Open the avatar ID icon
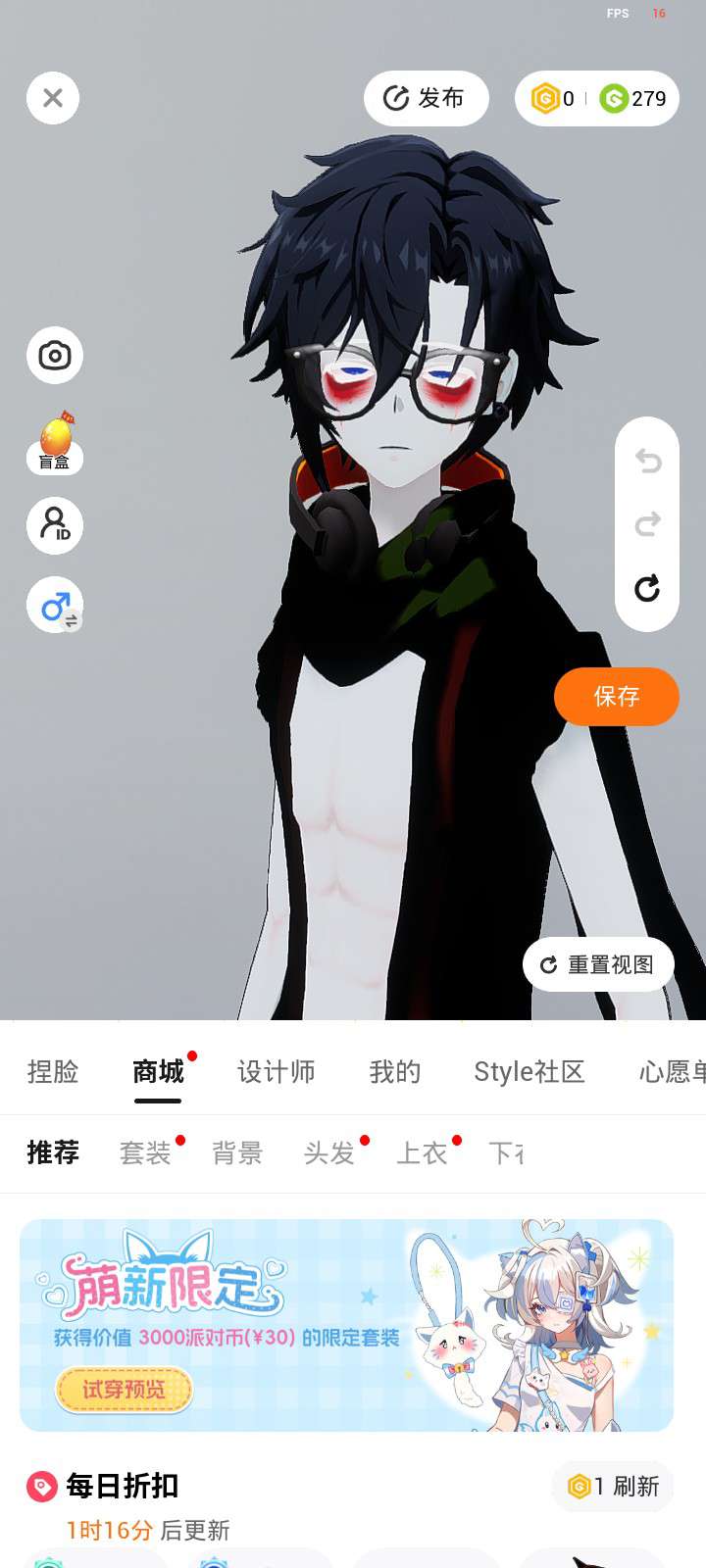The height and width of the screenshot is (1568, 706). point(55,524)
